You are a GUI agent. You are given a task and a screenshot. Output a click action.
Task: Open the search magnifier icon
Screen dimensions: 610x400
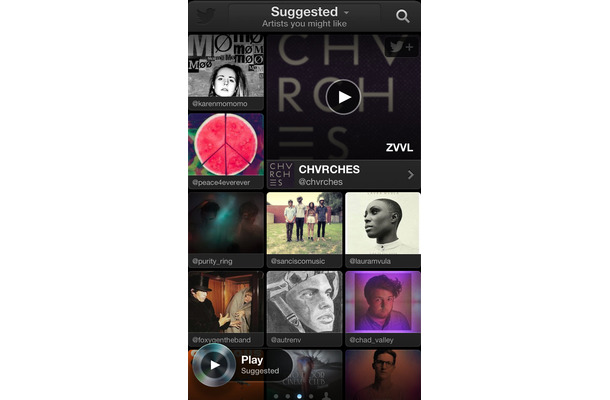pyautogui.click(x=402, y=16)
